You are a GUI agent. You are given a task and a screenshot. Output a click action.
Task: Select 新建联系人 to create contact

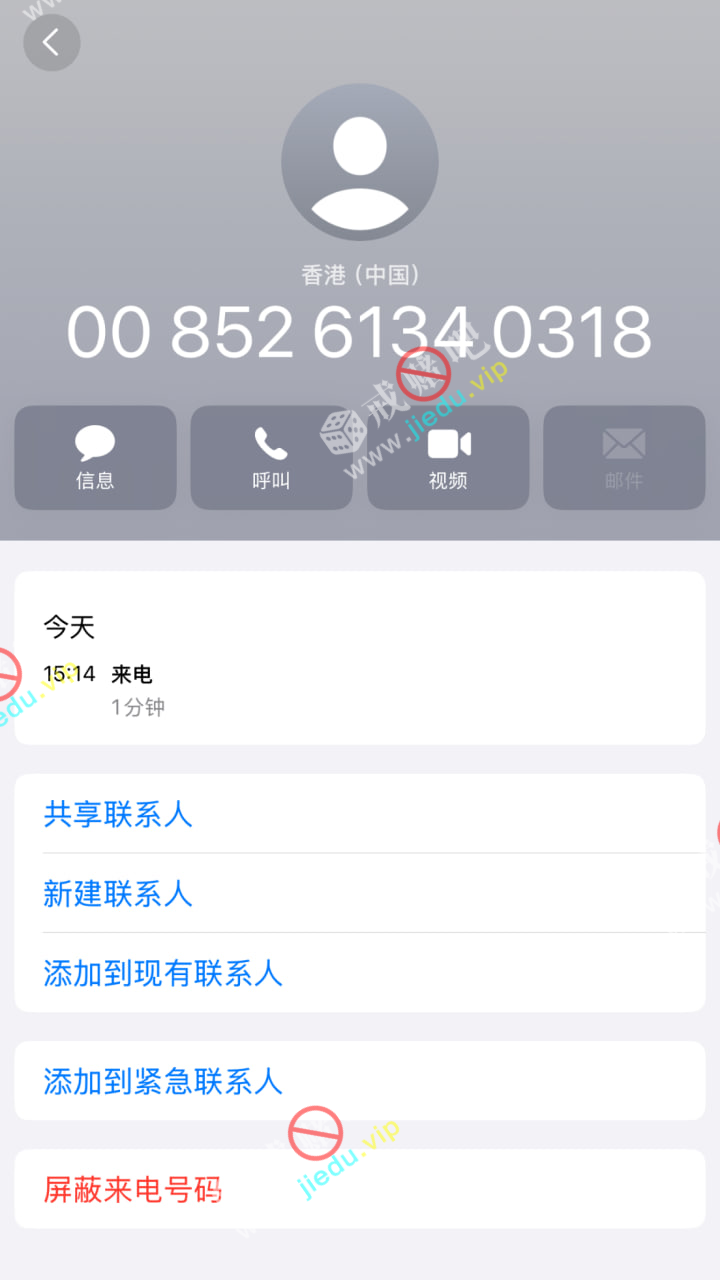click(118, 893)
